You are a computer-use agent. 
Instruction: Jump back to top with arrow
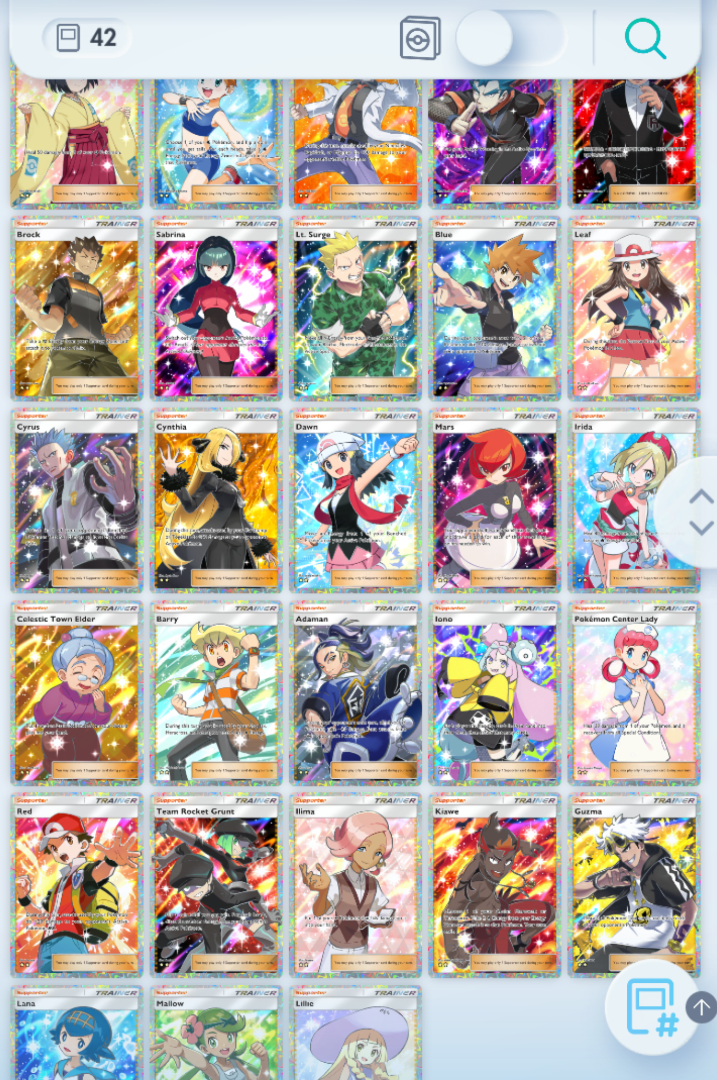coord(701,1006)
